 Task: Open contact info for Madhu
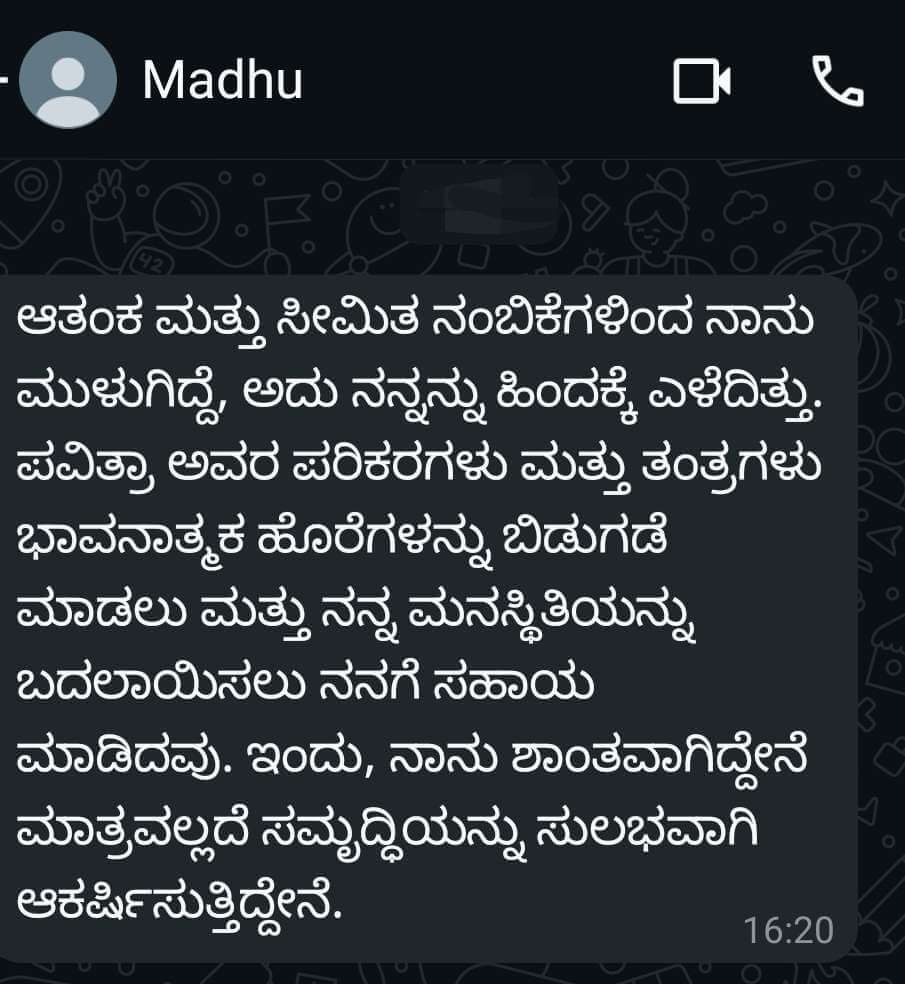222,81
